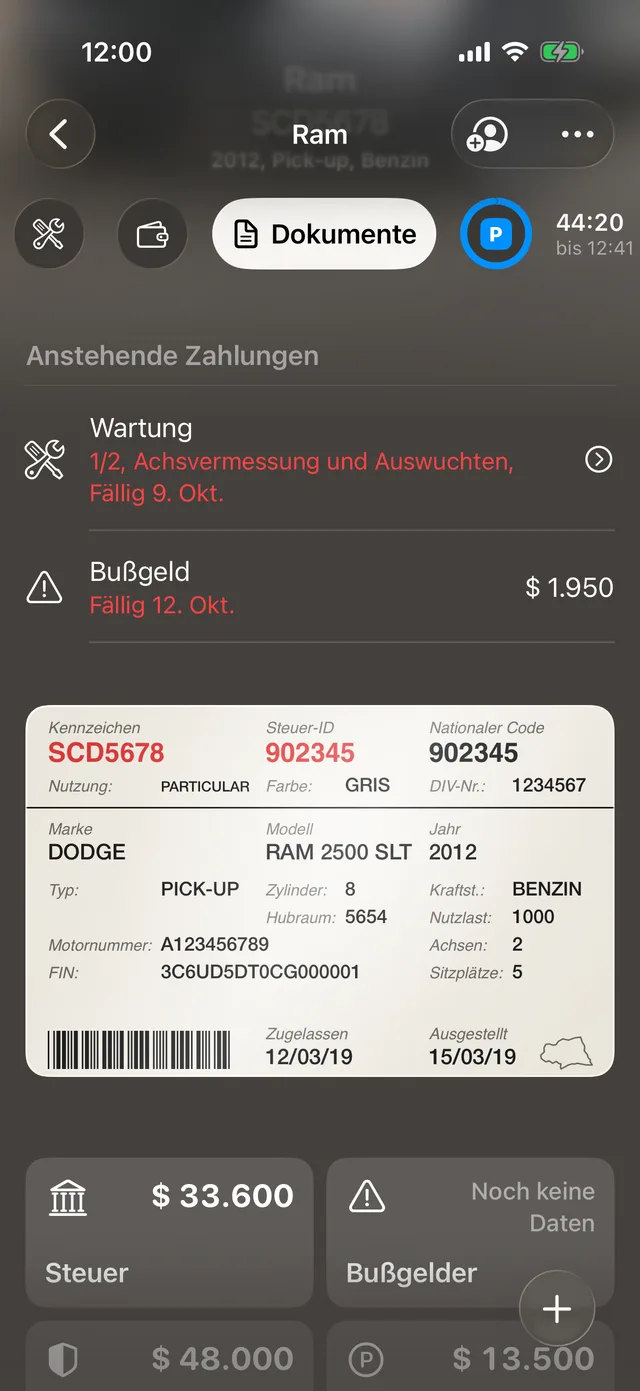This screenshot has width=640, height=1391.
Task: Switch to the wallet tab
Action: click(152, 234)
